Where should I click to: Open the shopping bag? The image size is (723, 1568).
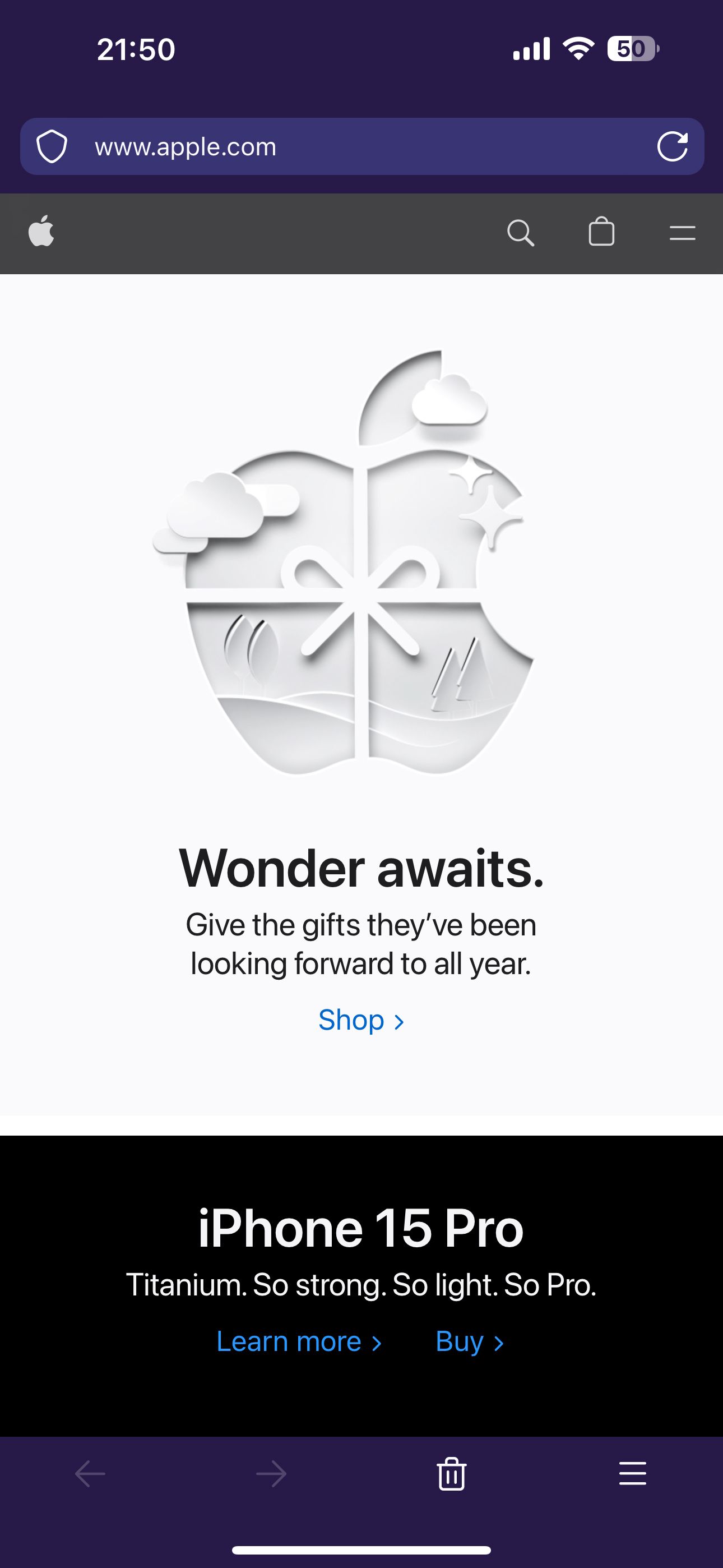click(x=601, y=232)
